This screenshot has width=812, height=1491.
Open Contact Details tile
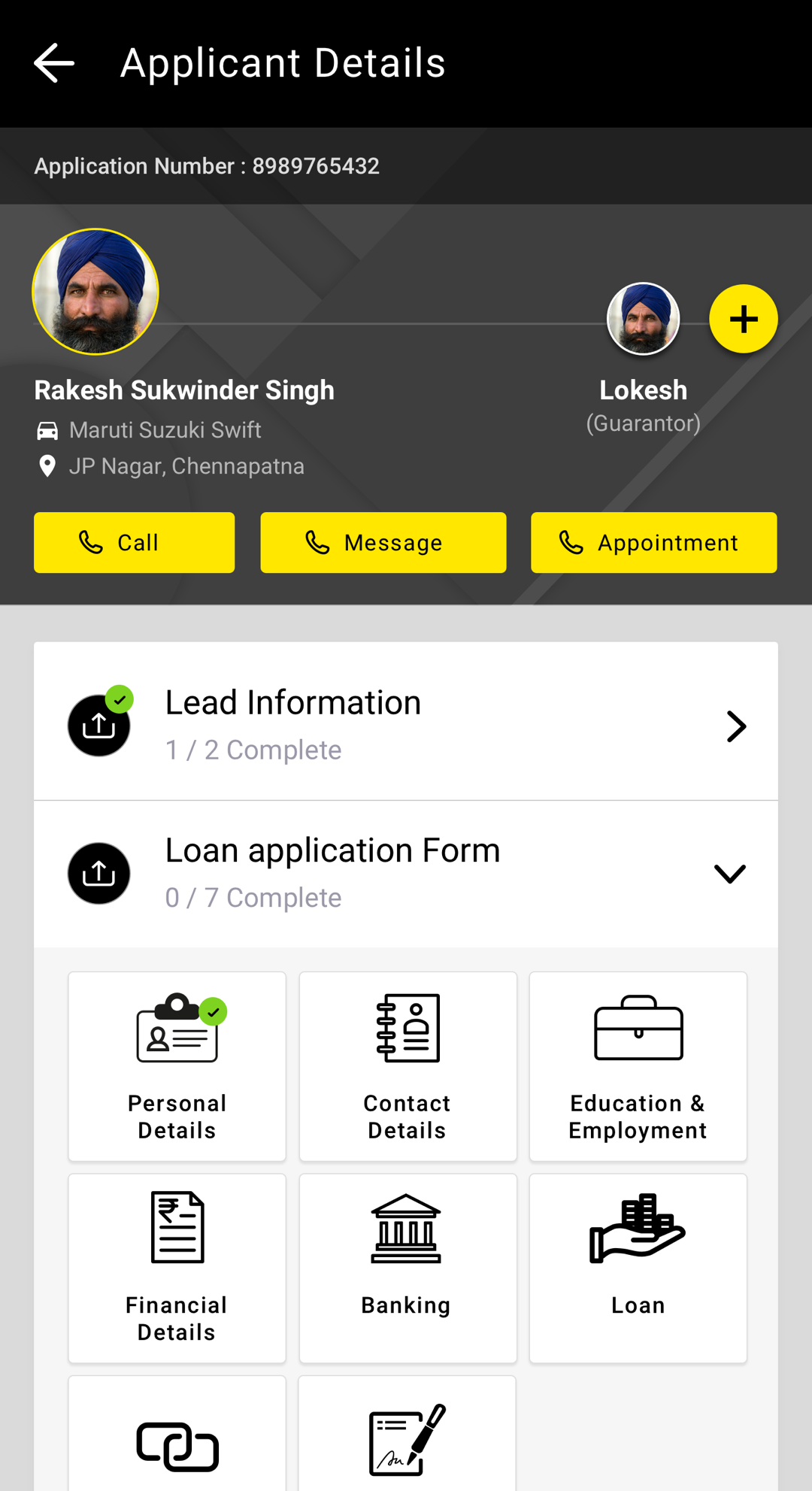point(407,1065)
